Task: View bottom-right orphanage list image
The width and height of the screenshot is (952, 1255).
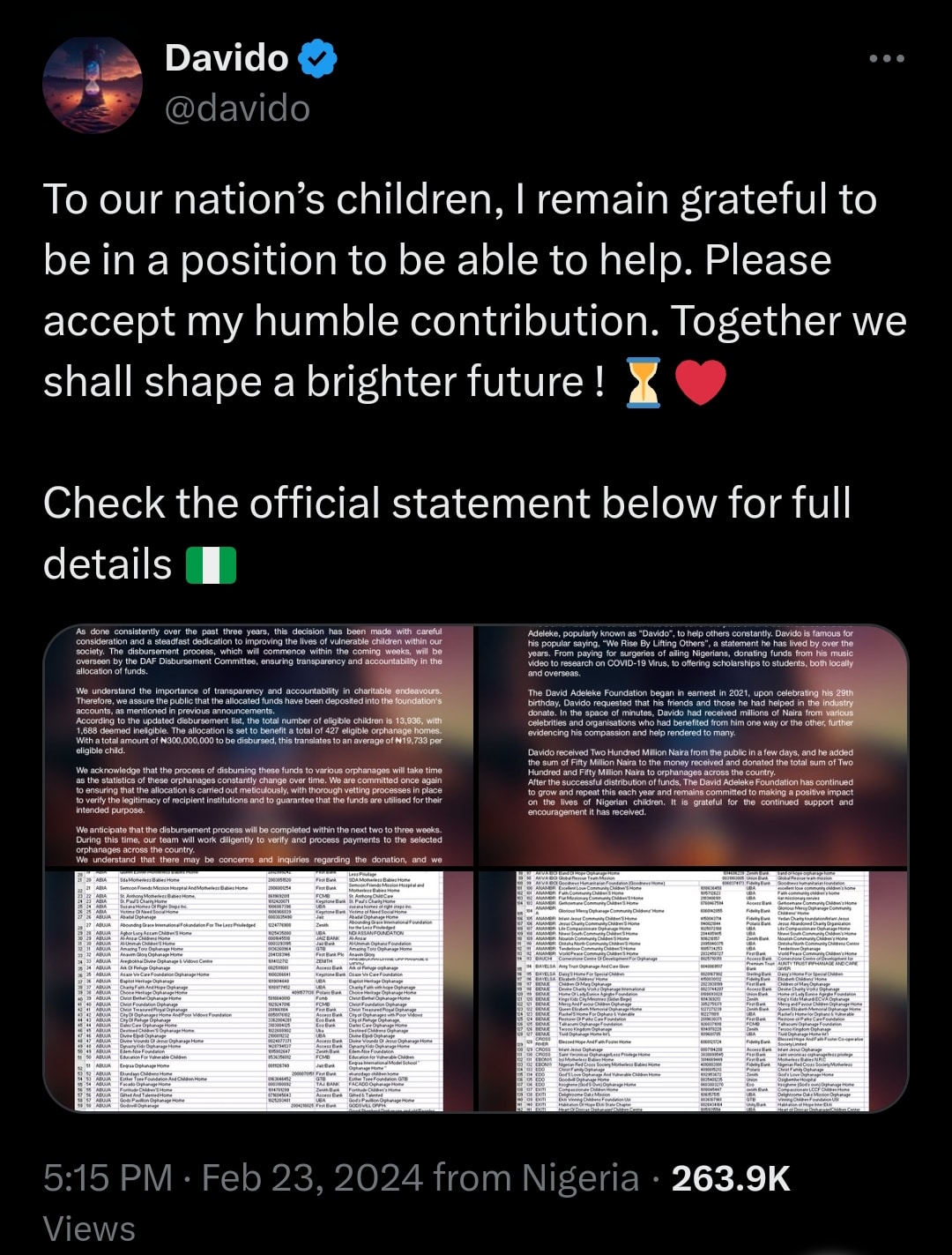Action: point(691,990)
